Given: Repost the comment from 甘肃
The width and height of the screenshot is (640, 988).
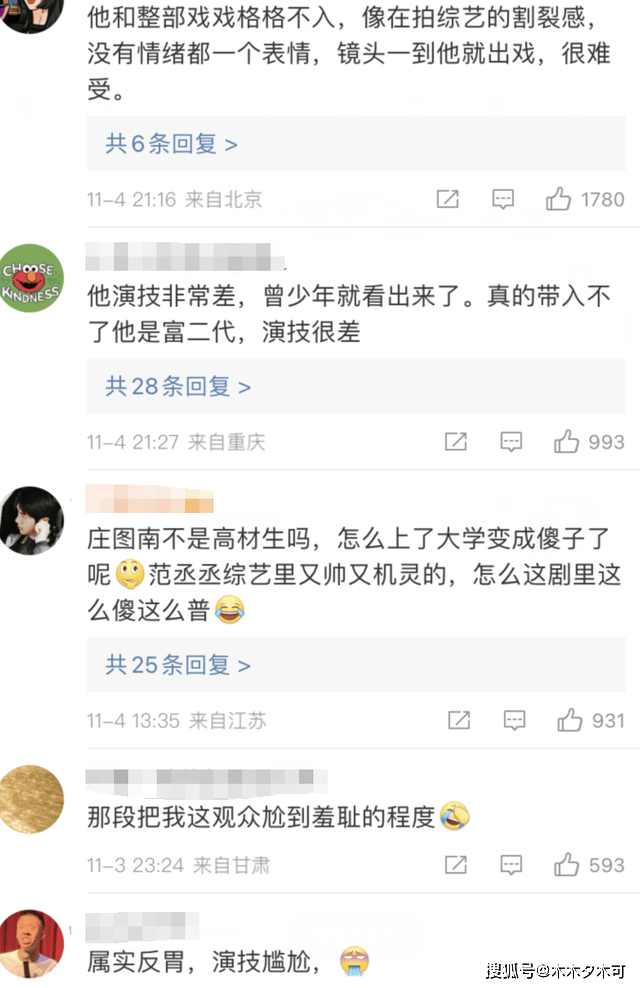Looking at the screenshot, I should [x=456, y=864].
